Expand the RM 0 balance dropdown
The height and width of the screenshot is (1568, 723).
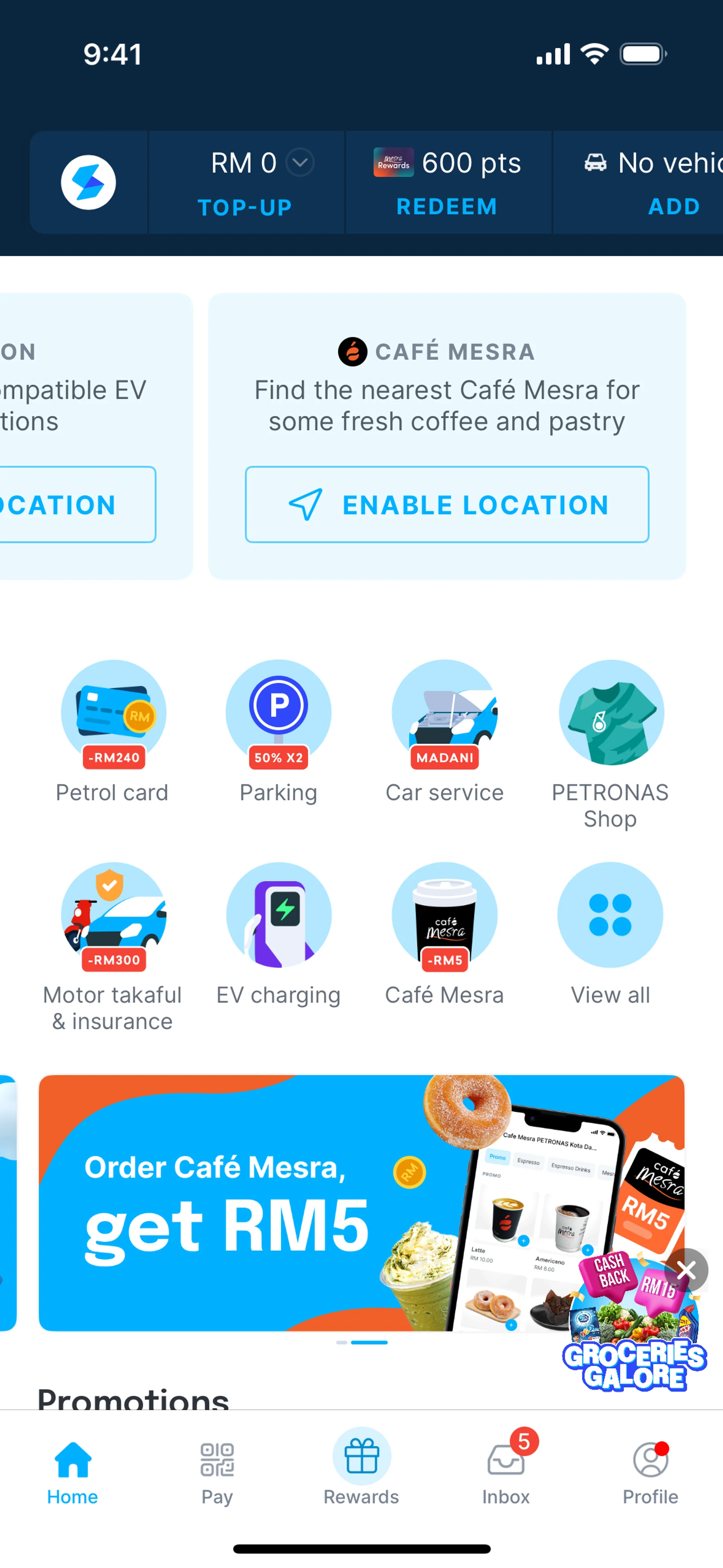[300, 162]
